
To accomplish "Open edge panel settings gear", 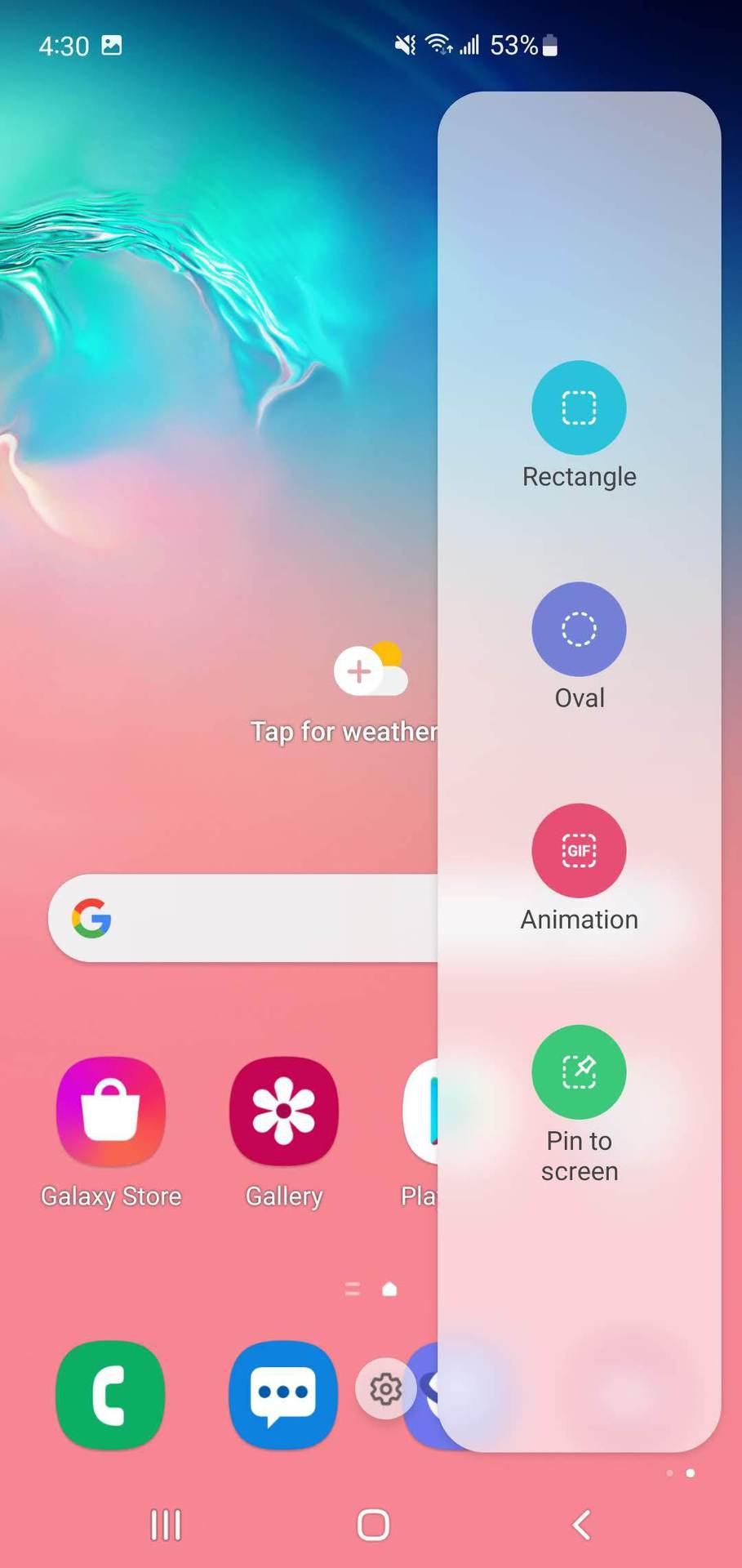I will [x=385, y=1388].
